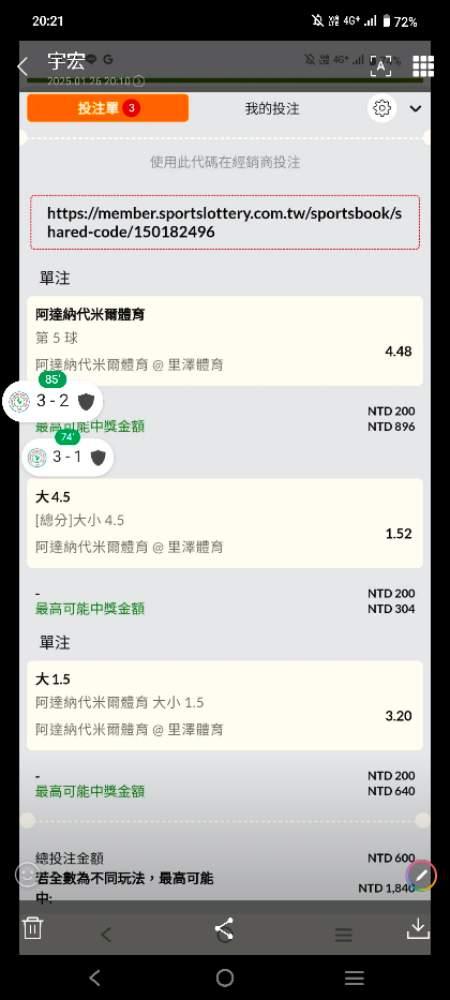Image resolution: width=450 pixels, height=1000 pixels.
Task: Go back from the image viewer
Action: (22, 66)
